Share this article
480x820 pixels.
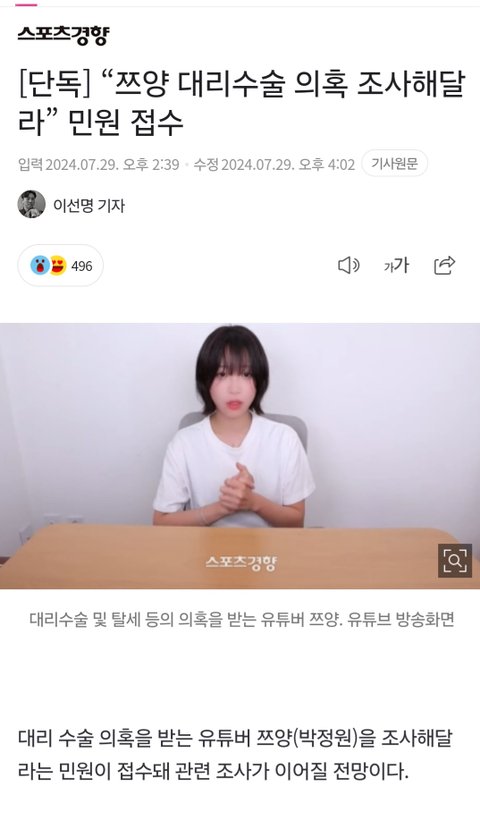click(444, 266)
